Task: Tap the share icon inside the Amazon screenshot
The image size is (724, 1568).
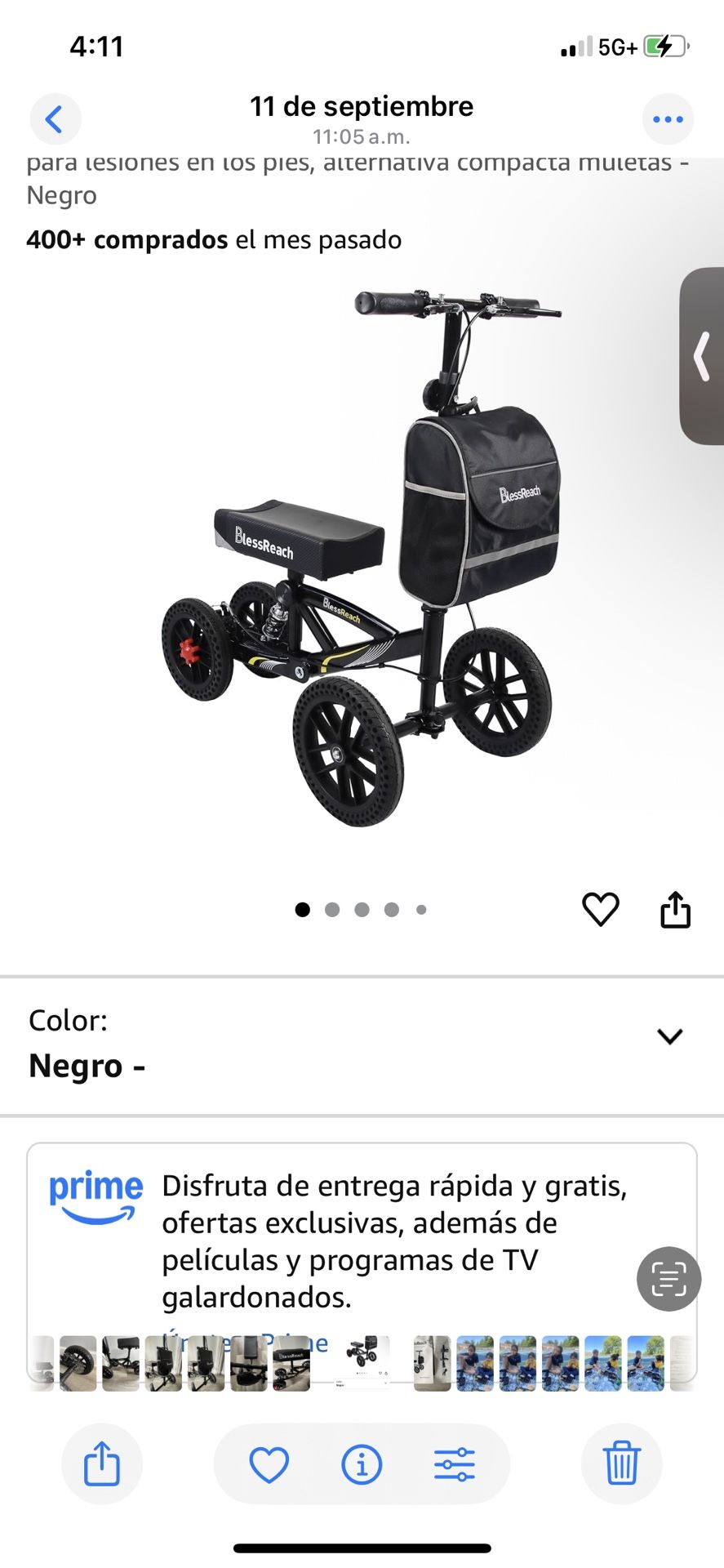Action: coord(676,909)
